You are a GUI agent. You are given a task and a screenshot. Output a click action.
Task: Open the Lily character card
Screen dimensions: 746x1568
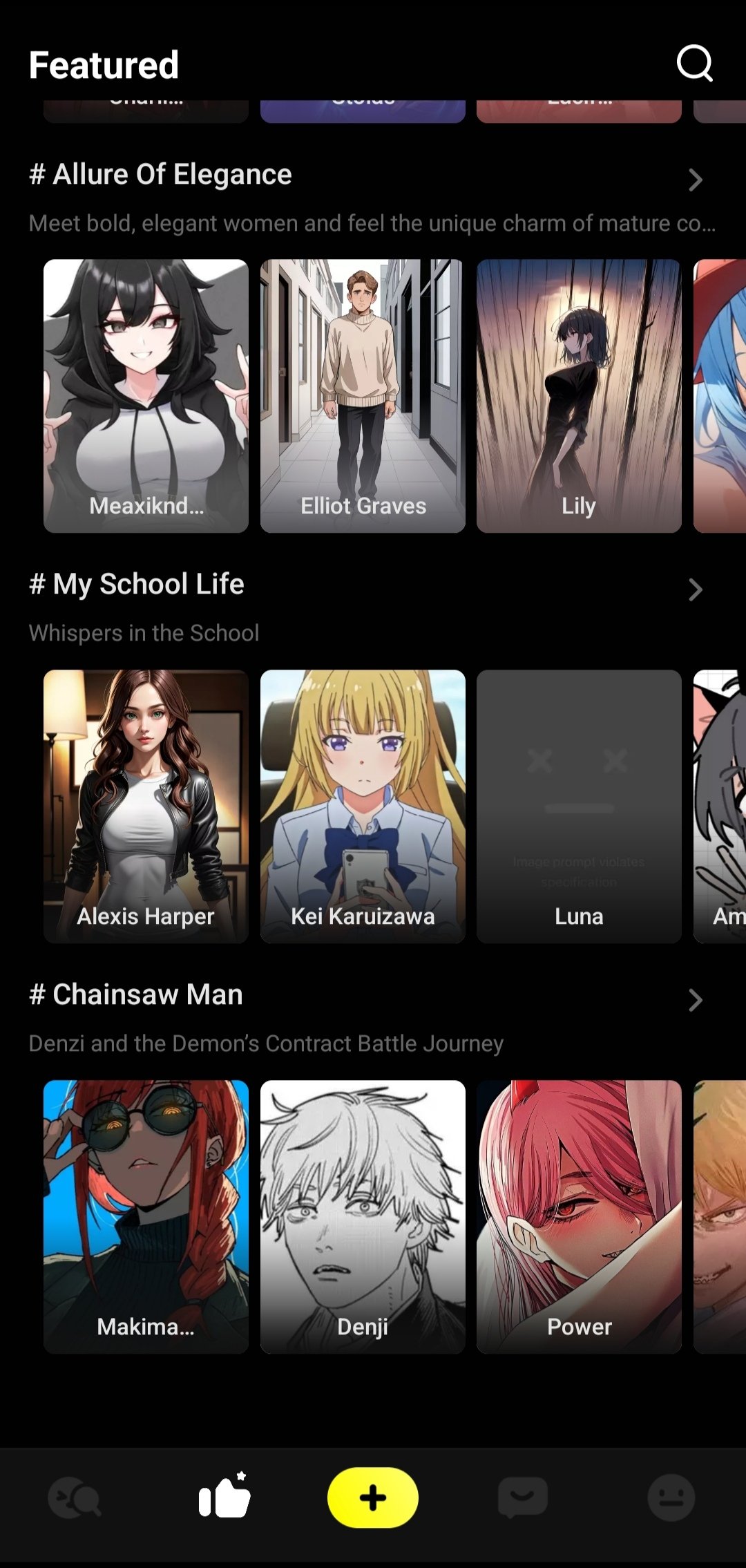(x=579, y=395)
